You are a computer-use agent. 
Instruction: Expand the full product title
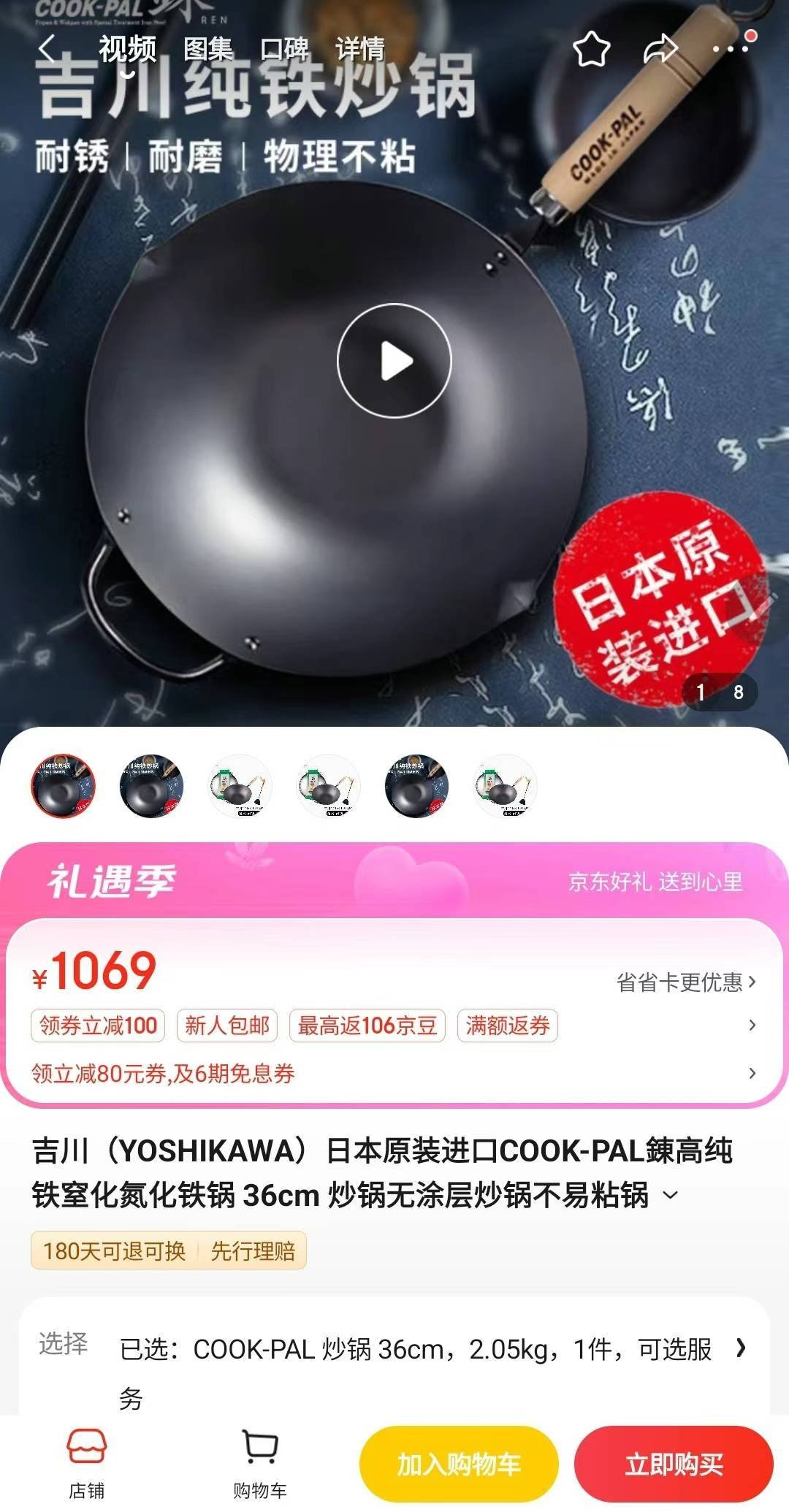(670, 1196)
